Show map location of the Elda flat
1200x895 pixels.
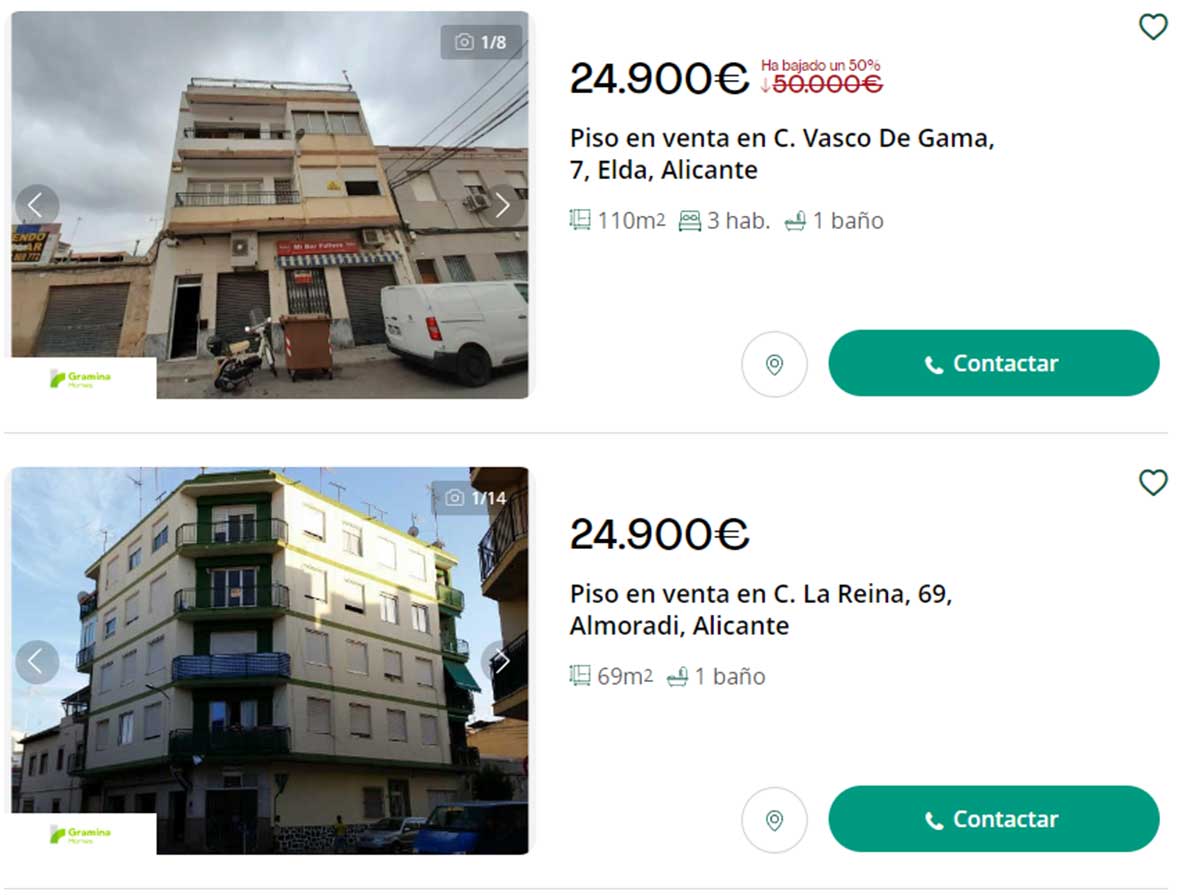tap(774, 364)
